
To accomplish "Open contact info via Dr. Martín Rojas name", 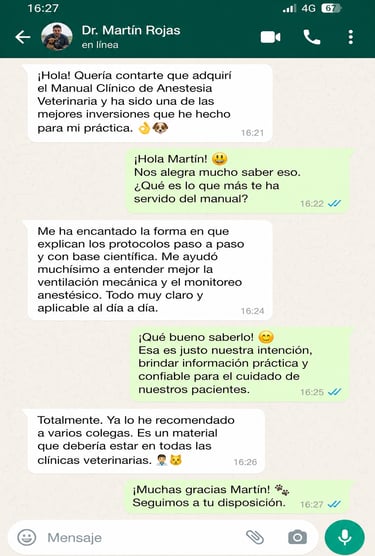I will (x=131, y=30).
